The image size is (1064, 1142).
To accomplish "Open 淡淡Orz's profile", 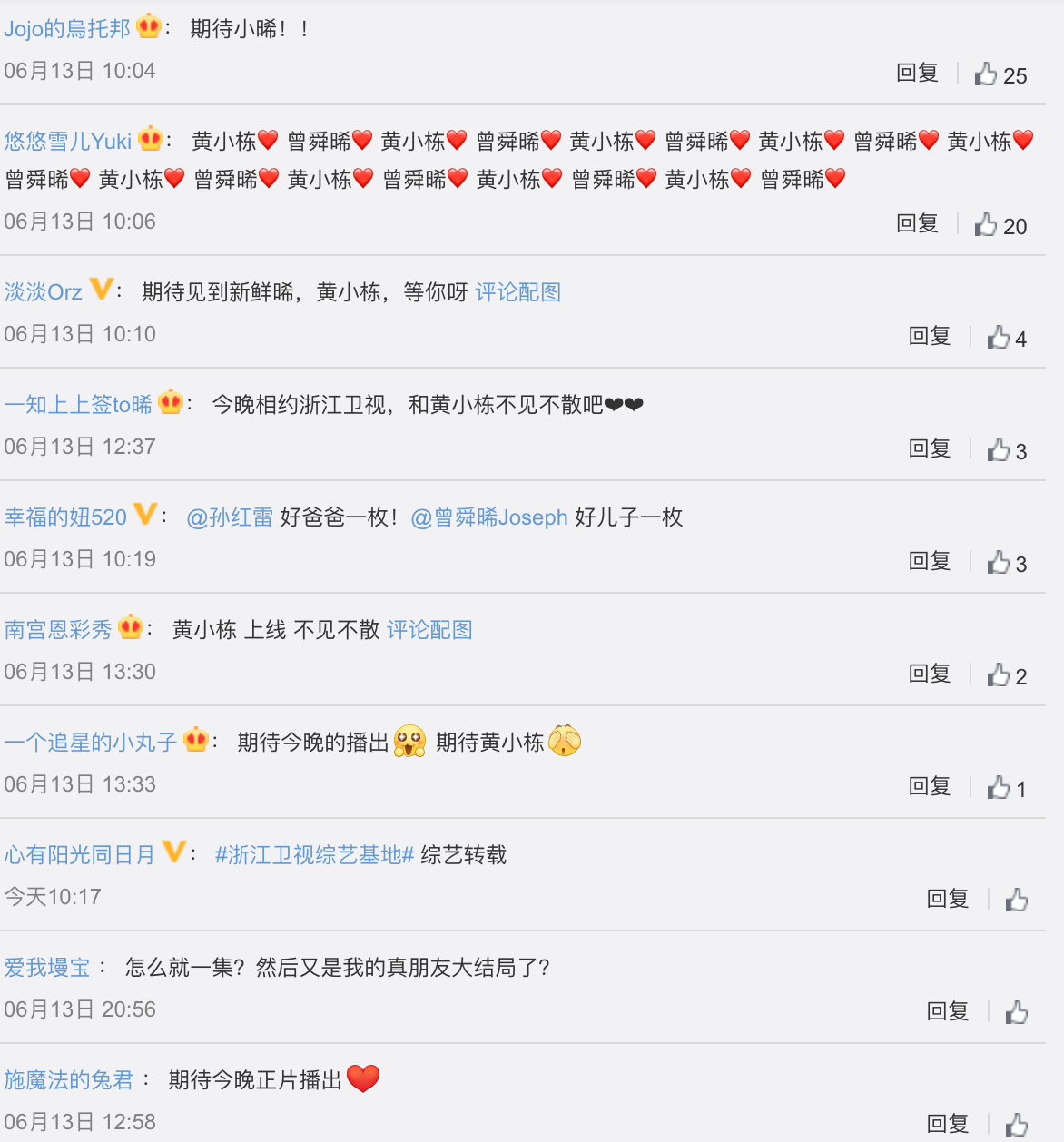I will [43, 292].
